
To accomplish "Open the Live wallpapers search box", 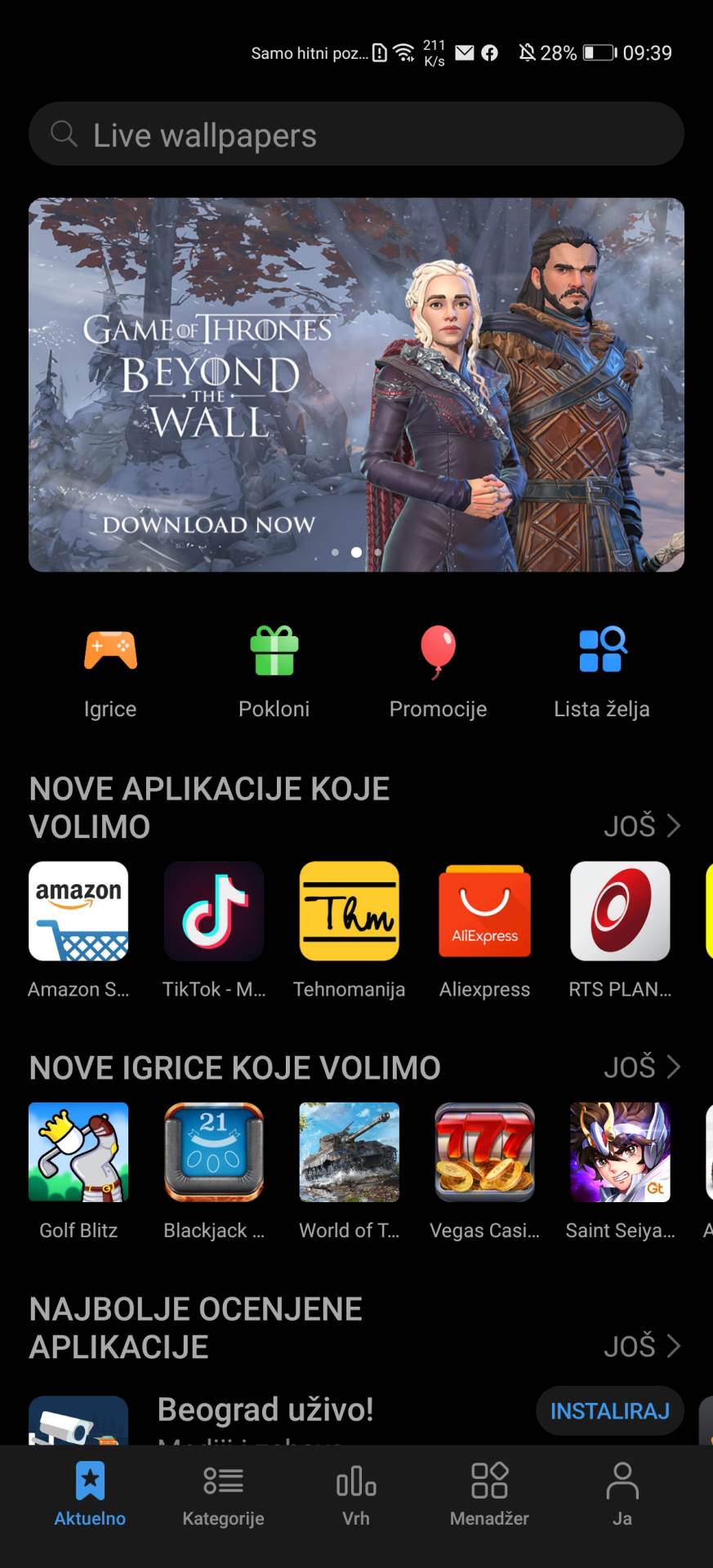I will click(x=356, y=135).
